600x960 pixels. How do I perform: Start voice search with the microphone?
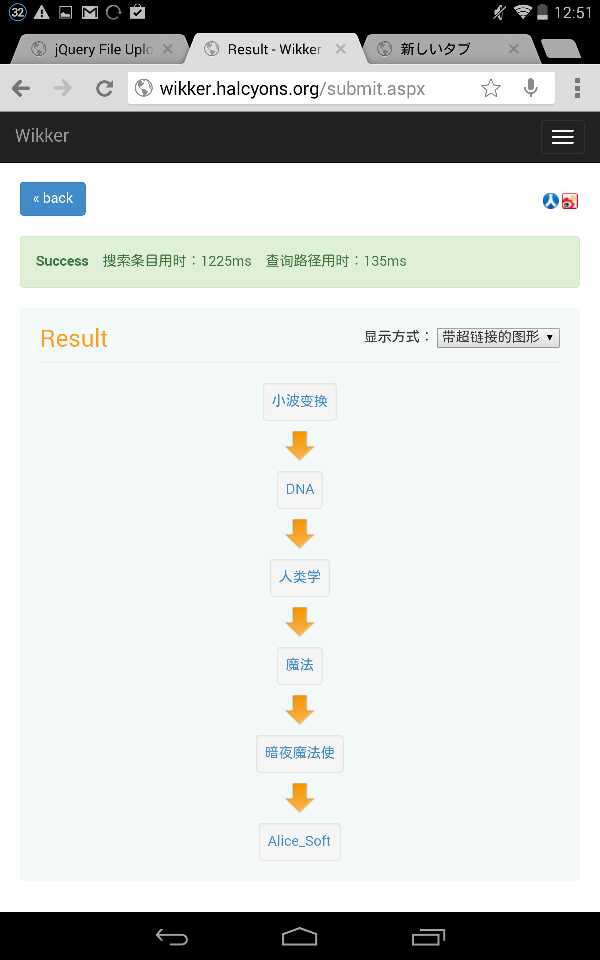pyautogui.click(x=531, y=89)
